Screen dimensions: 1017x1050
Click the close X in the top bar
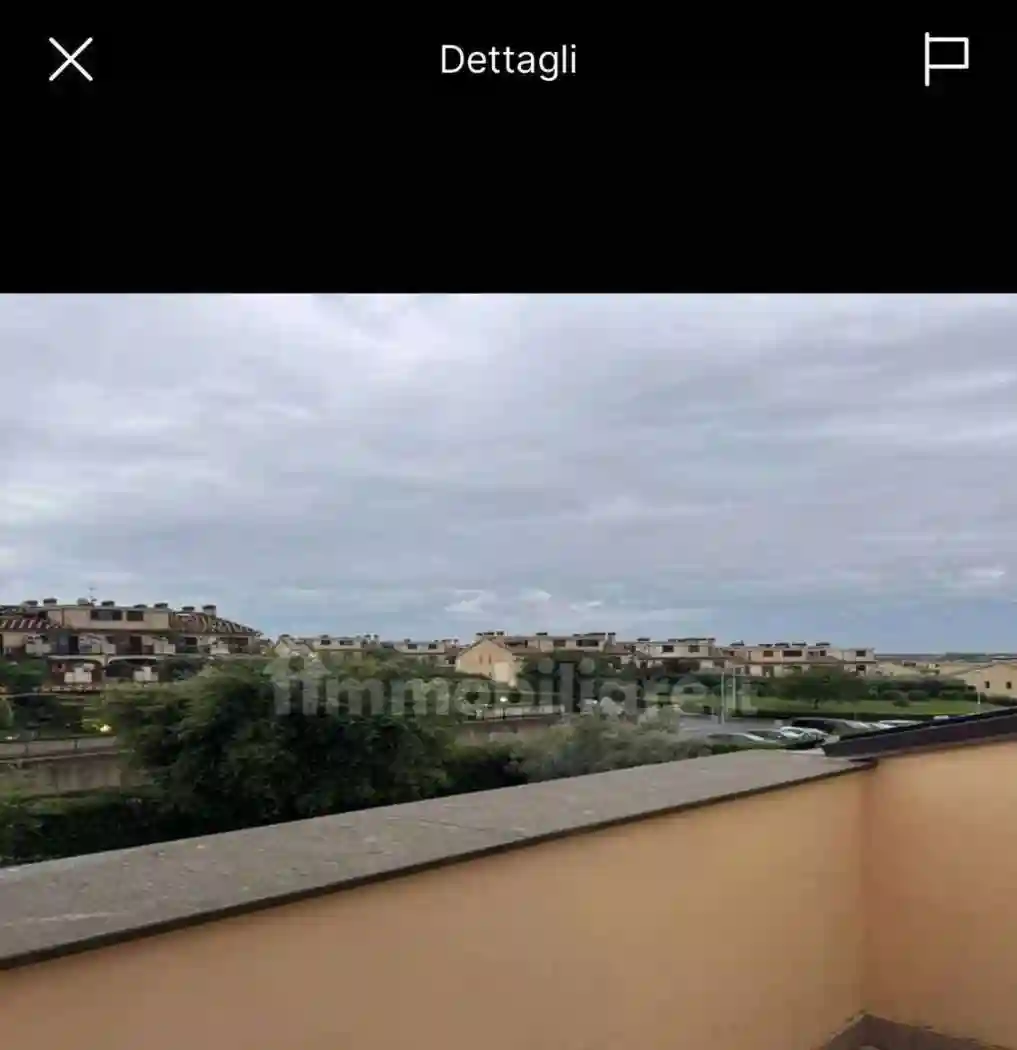71,59
